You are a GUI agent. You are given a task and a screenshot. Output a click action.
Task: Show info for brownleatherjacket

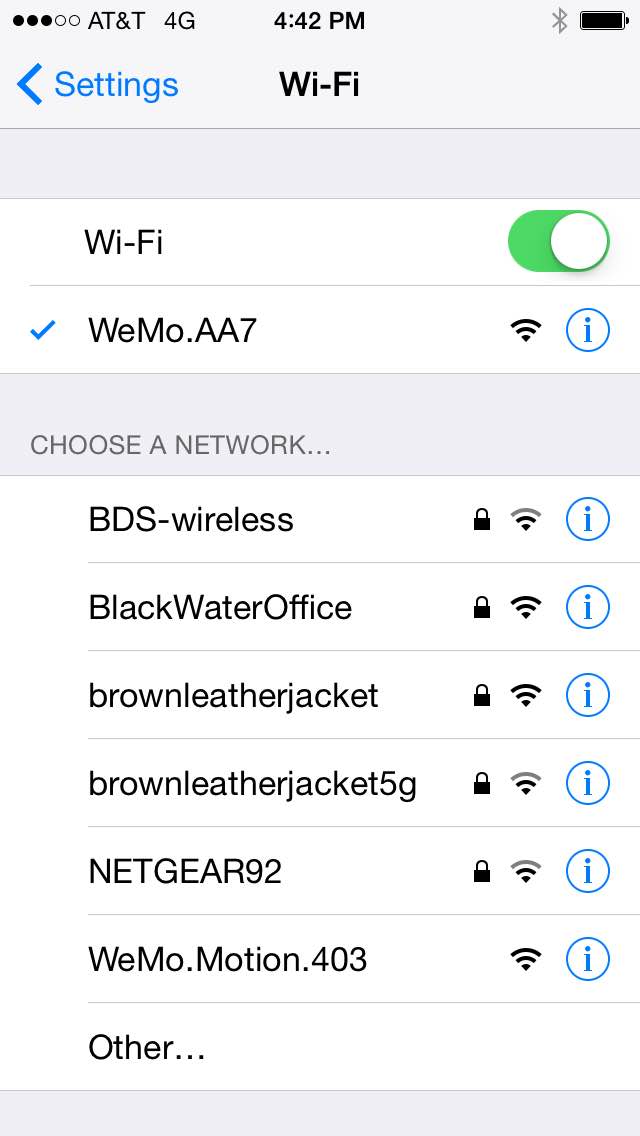pos(587,696)
